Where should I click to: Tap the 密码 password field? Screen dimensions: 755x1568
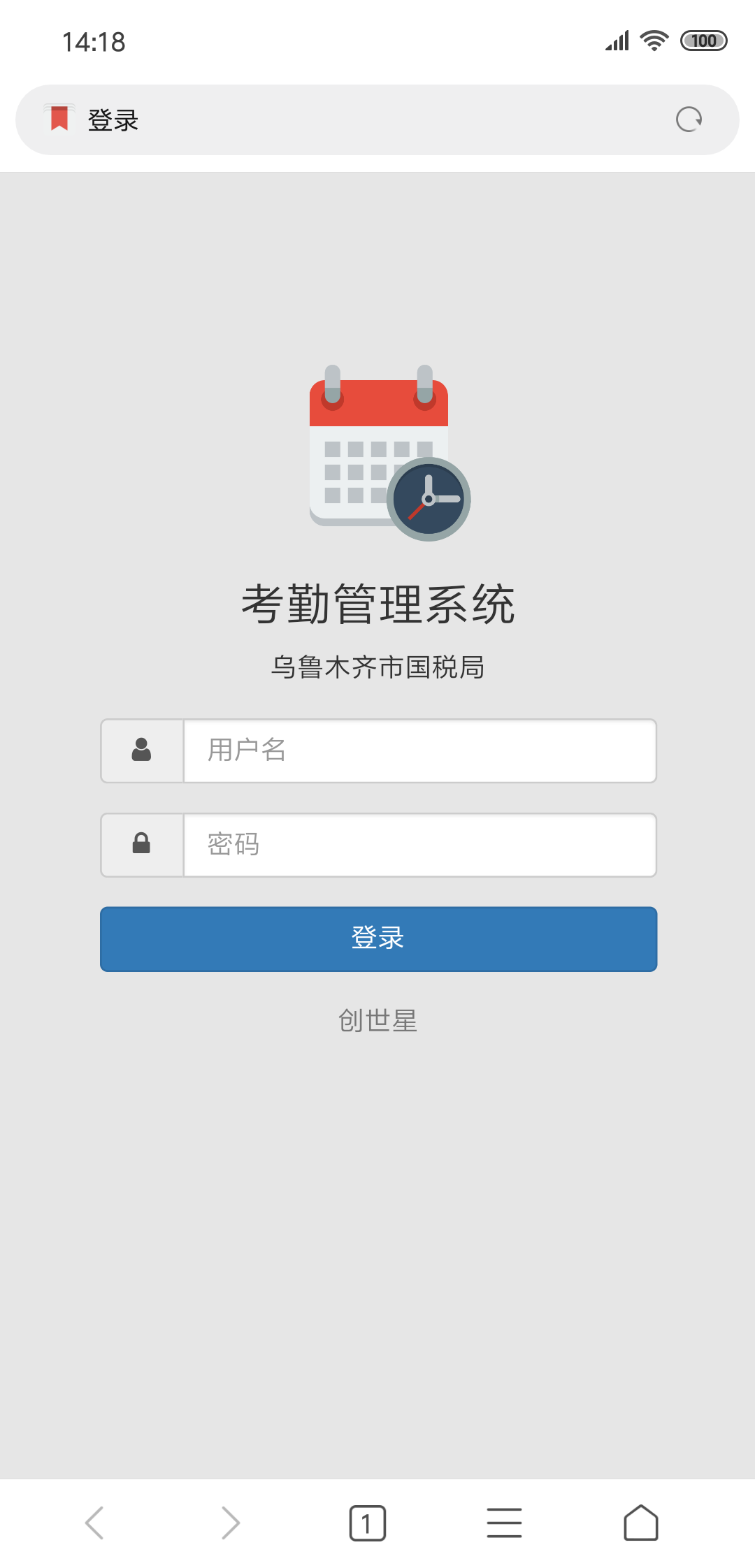point(419,845)
